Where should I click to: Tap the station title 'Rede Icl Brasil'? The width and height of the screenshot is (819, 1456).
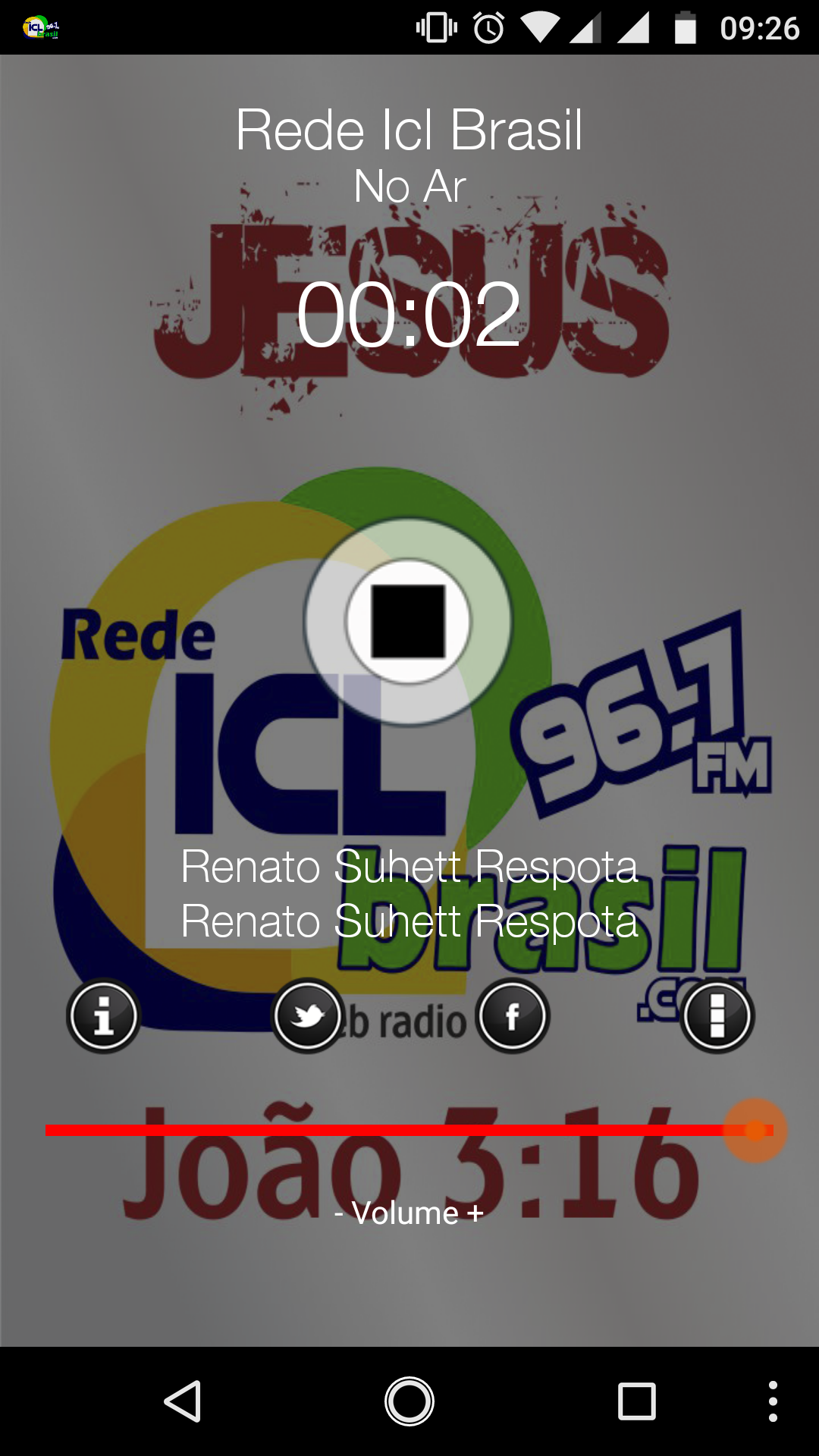tap(409, 129)
